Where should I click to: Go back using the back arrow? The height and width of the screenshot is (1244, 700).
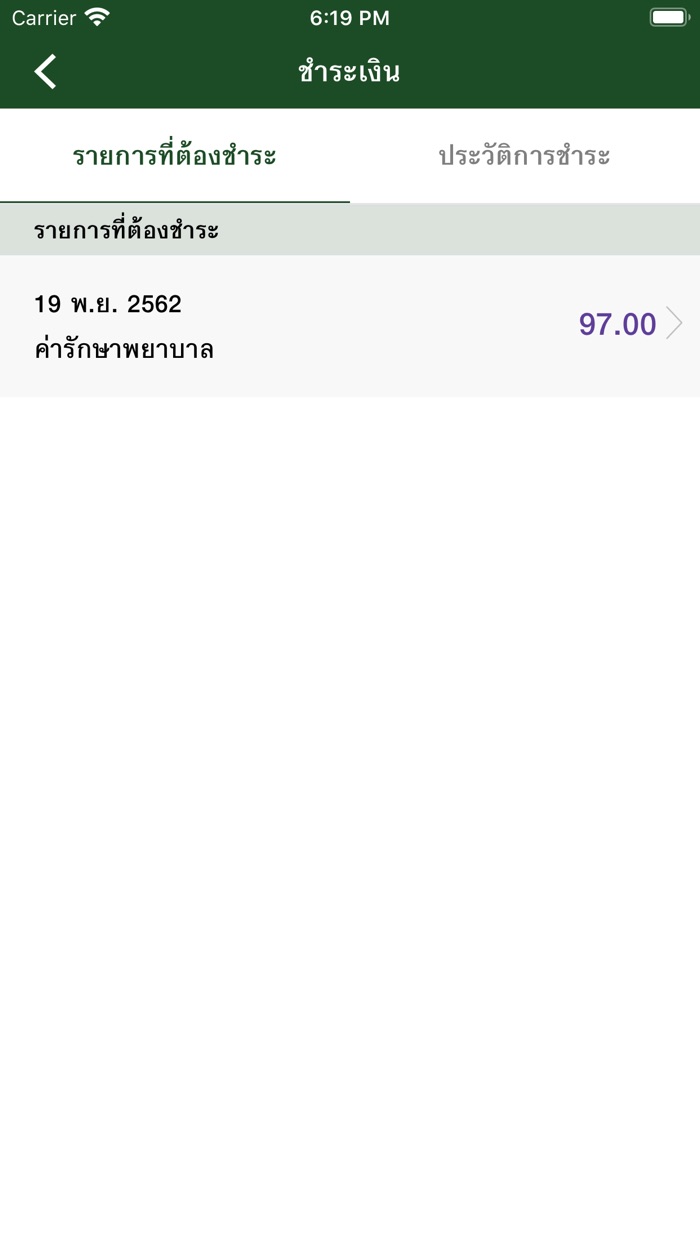click(45, 72)
